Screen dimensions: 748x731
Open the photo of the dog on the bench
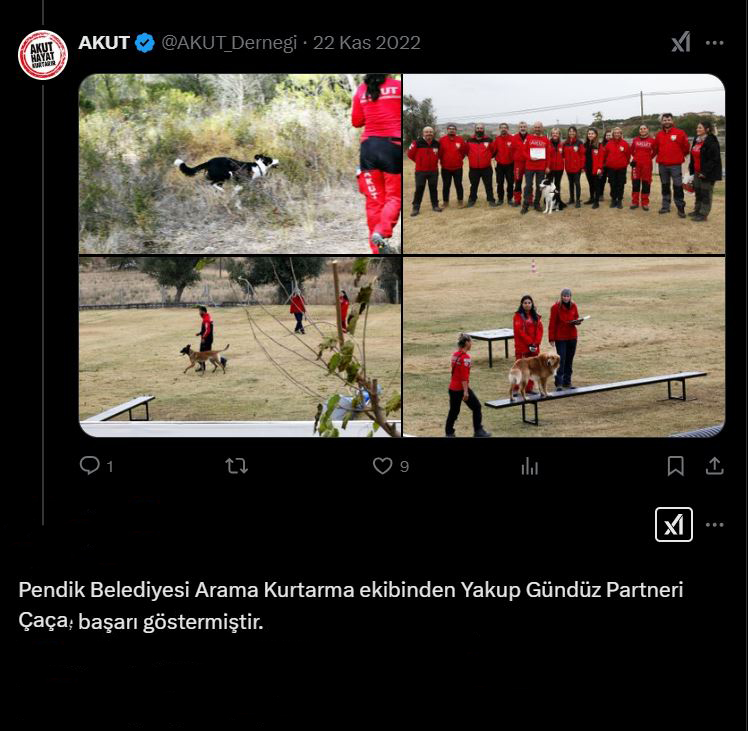pyautogui.click(x=564, y=347)
